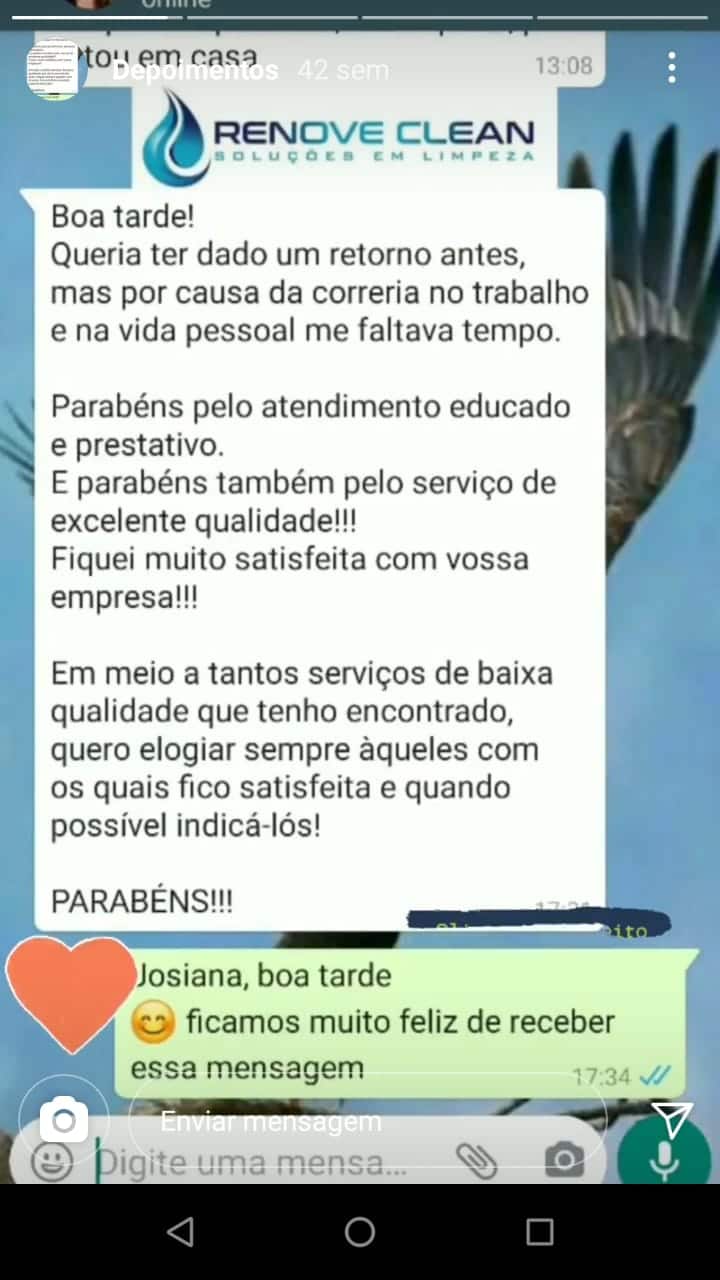This screenshot has width=720, height=1280.
Task: Open the story camera icon
Action: 64,1120
